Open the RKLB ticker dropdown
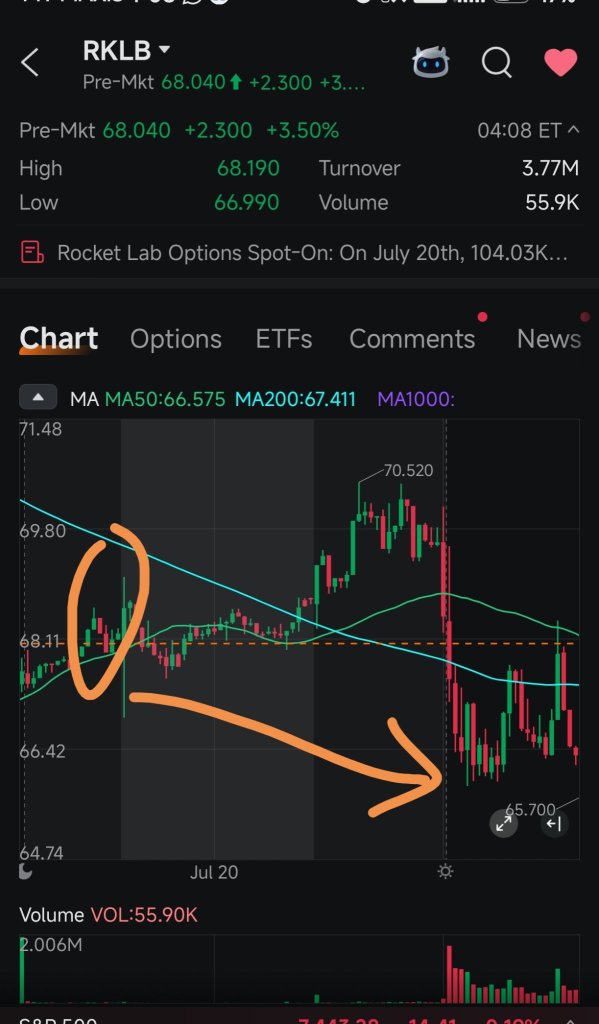The height and width of the screenshot is (1024, 599). point(127,50)
